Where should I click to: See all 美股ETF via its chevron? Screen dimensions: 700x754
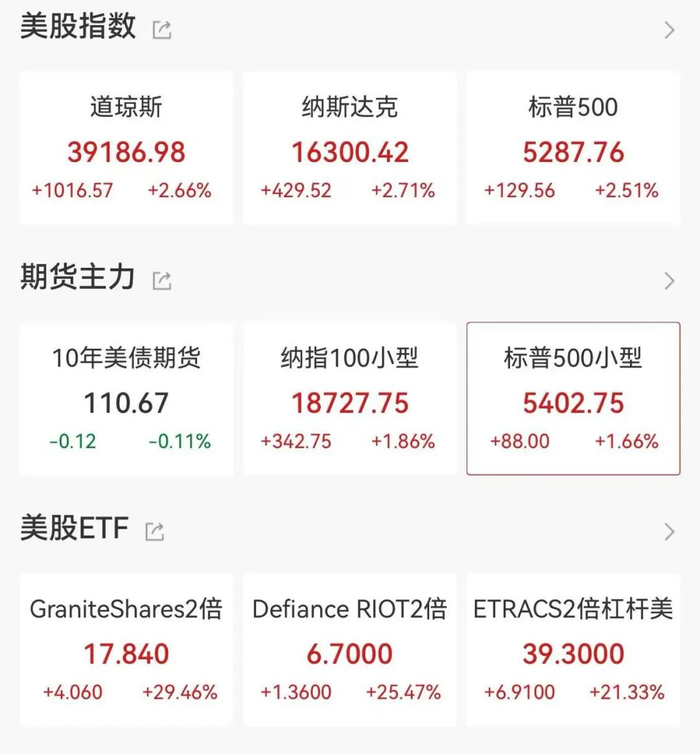pyautogui.click(x=669, y=531)
